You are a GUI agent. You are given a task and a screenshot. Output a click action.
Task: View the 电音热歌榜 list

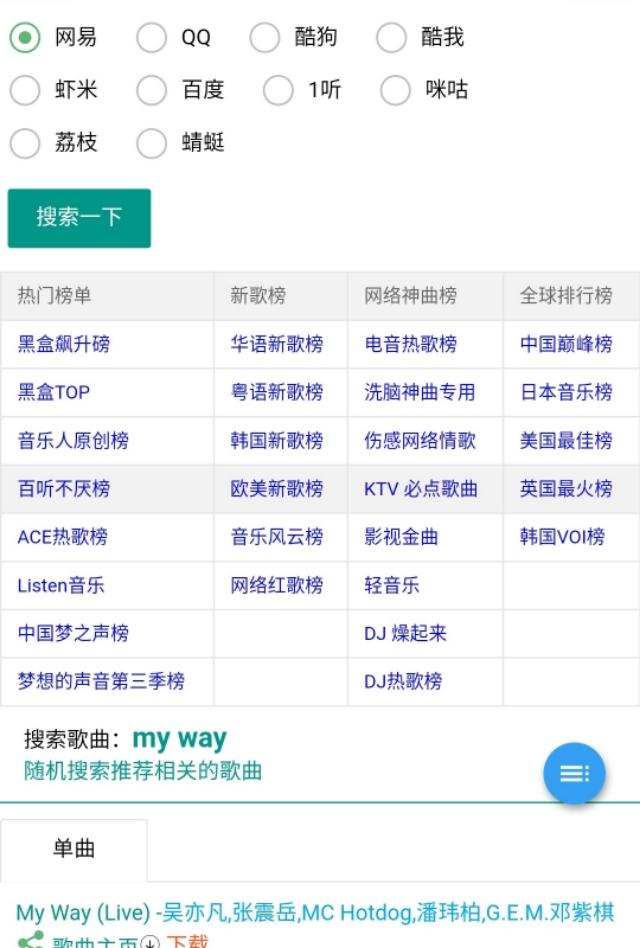411,344
